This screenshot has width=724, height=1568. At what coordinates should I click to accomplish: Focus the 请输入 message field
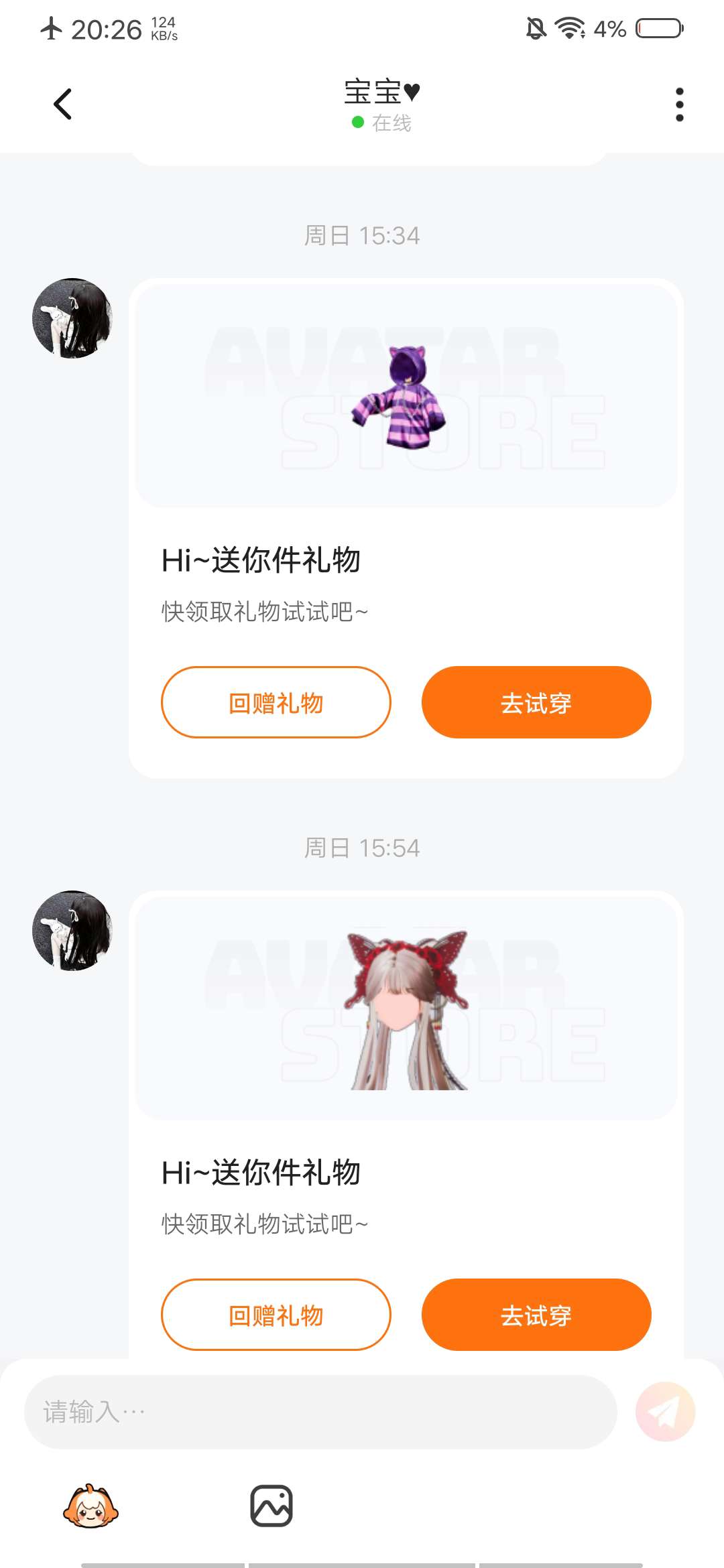(320, 1412)
